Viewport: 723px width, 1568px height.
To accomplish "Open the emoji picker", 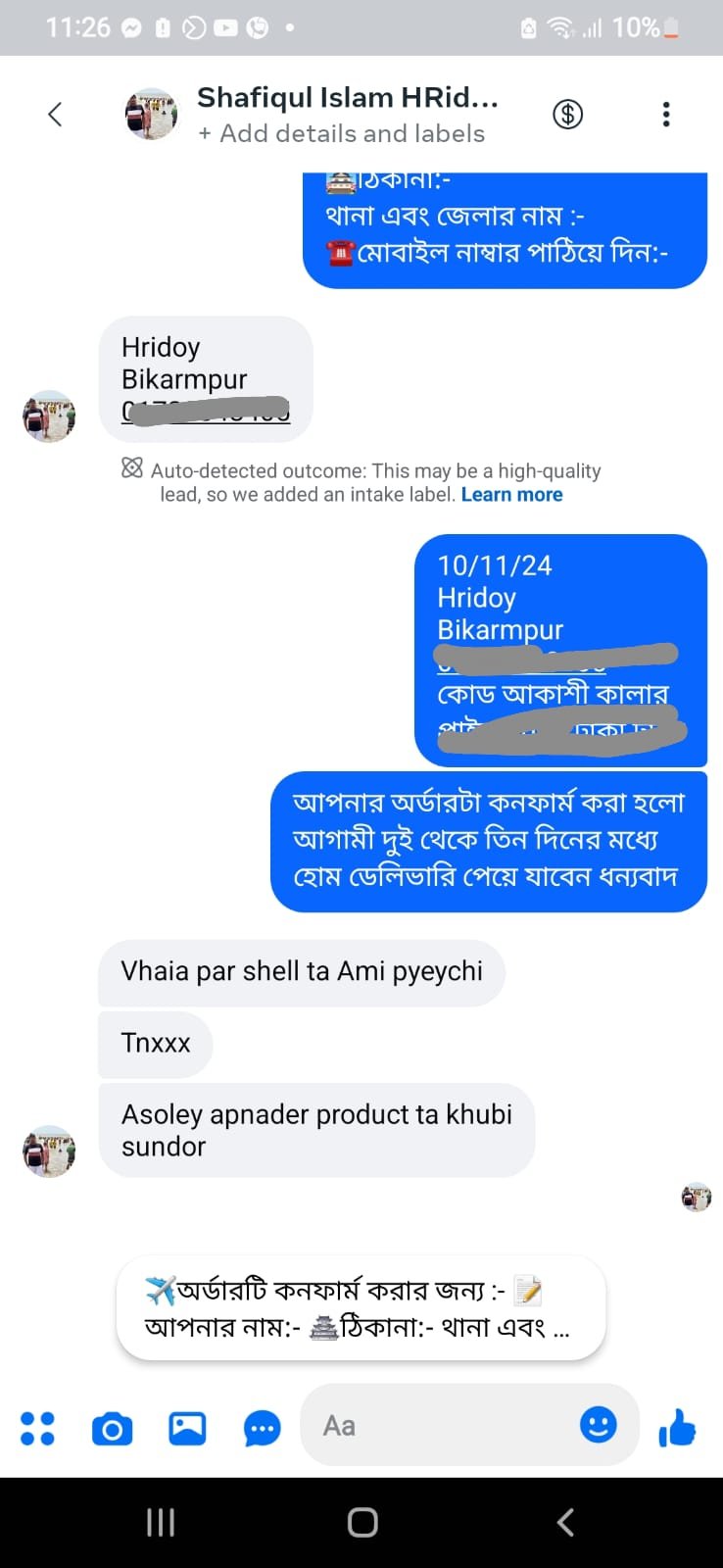I will pos(598,1424).
